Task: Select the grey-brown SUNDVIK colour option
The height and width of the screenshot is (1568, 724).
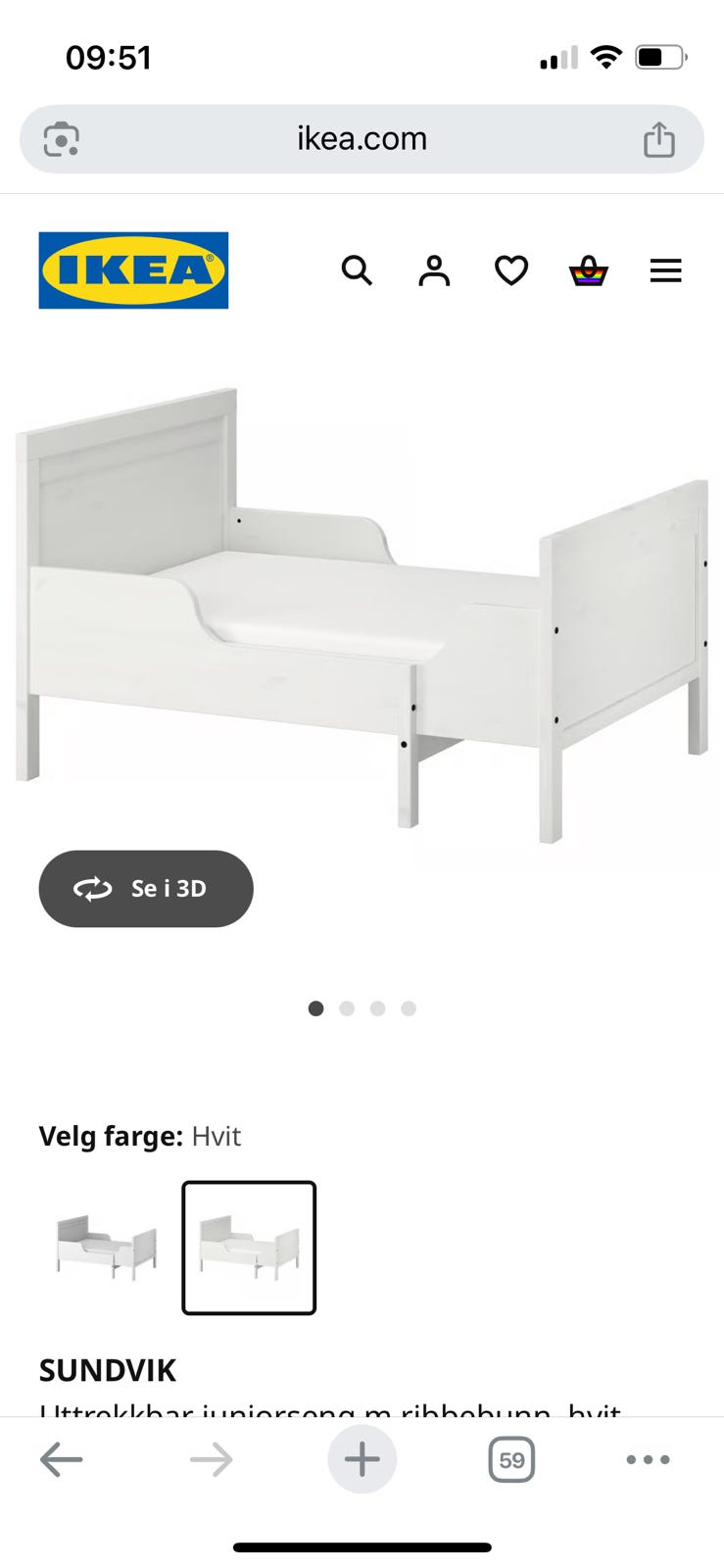Action: [106, 1248]
